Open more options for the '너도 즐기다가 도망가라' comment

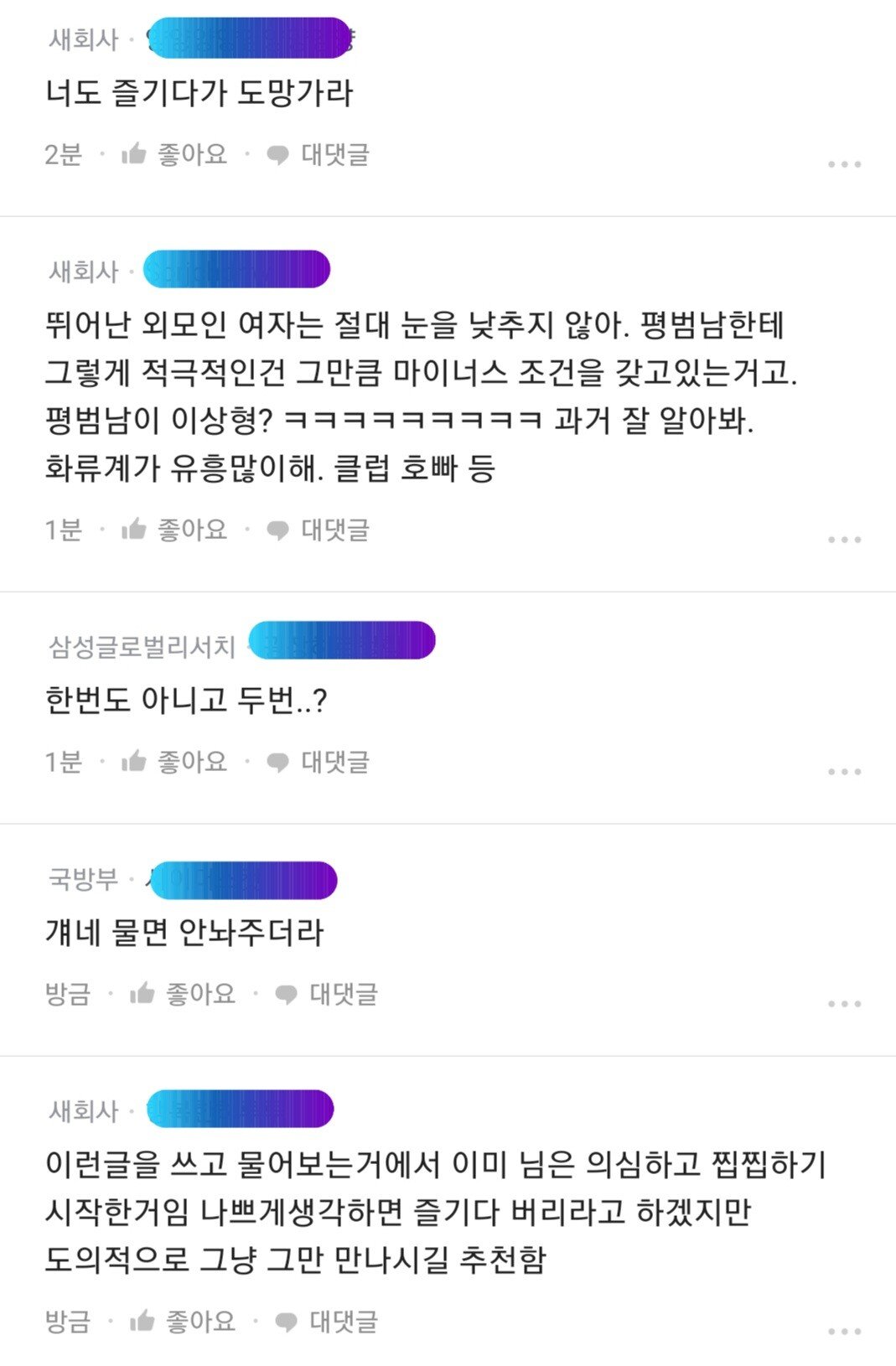[844, 164]
